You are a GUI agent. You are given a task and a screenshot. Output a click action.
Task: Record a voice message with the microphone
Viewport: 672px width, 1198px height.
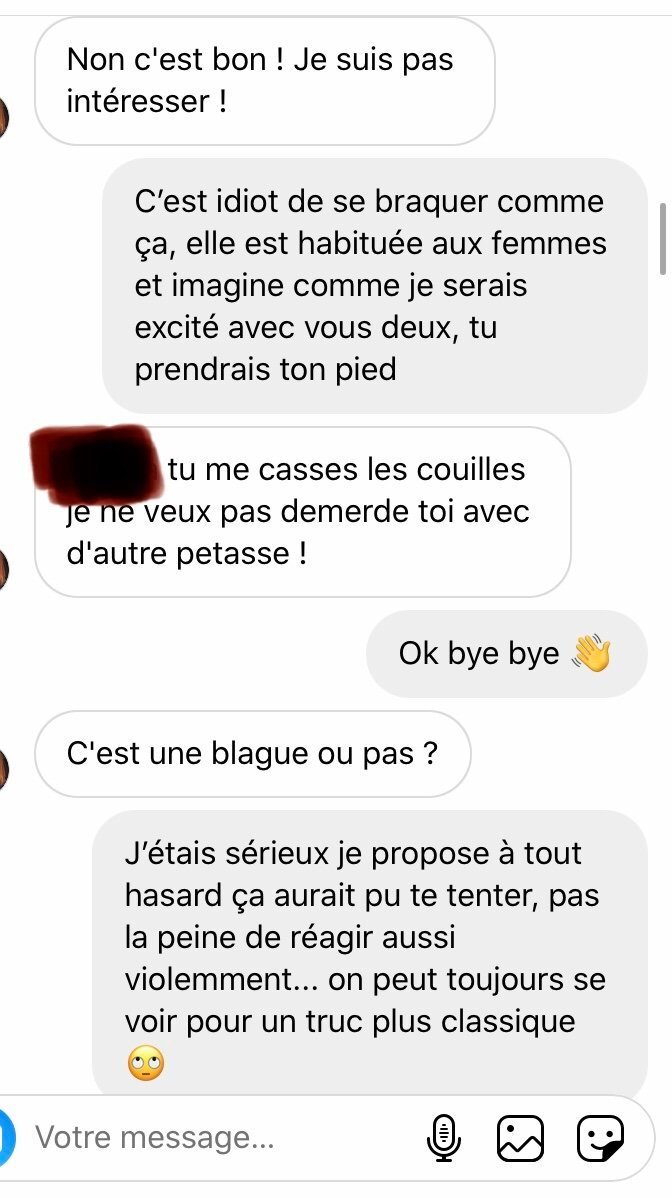point(443,1138)
